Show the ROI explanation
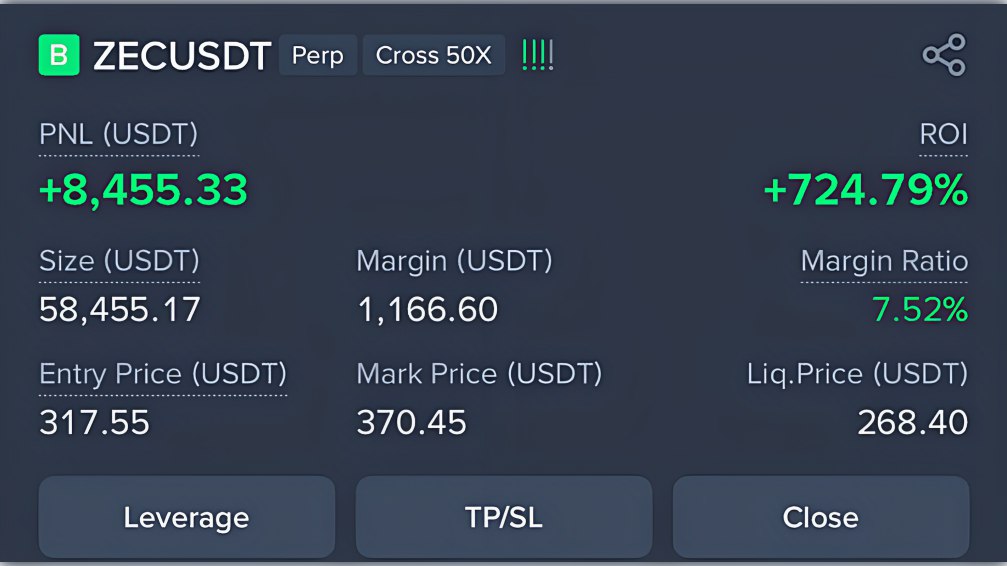The height and width of the screenshot is (566, 1007). tap(943, 134)
